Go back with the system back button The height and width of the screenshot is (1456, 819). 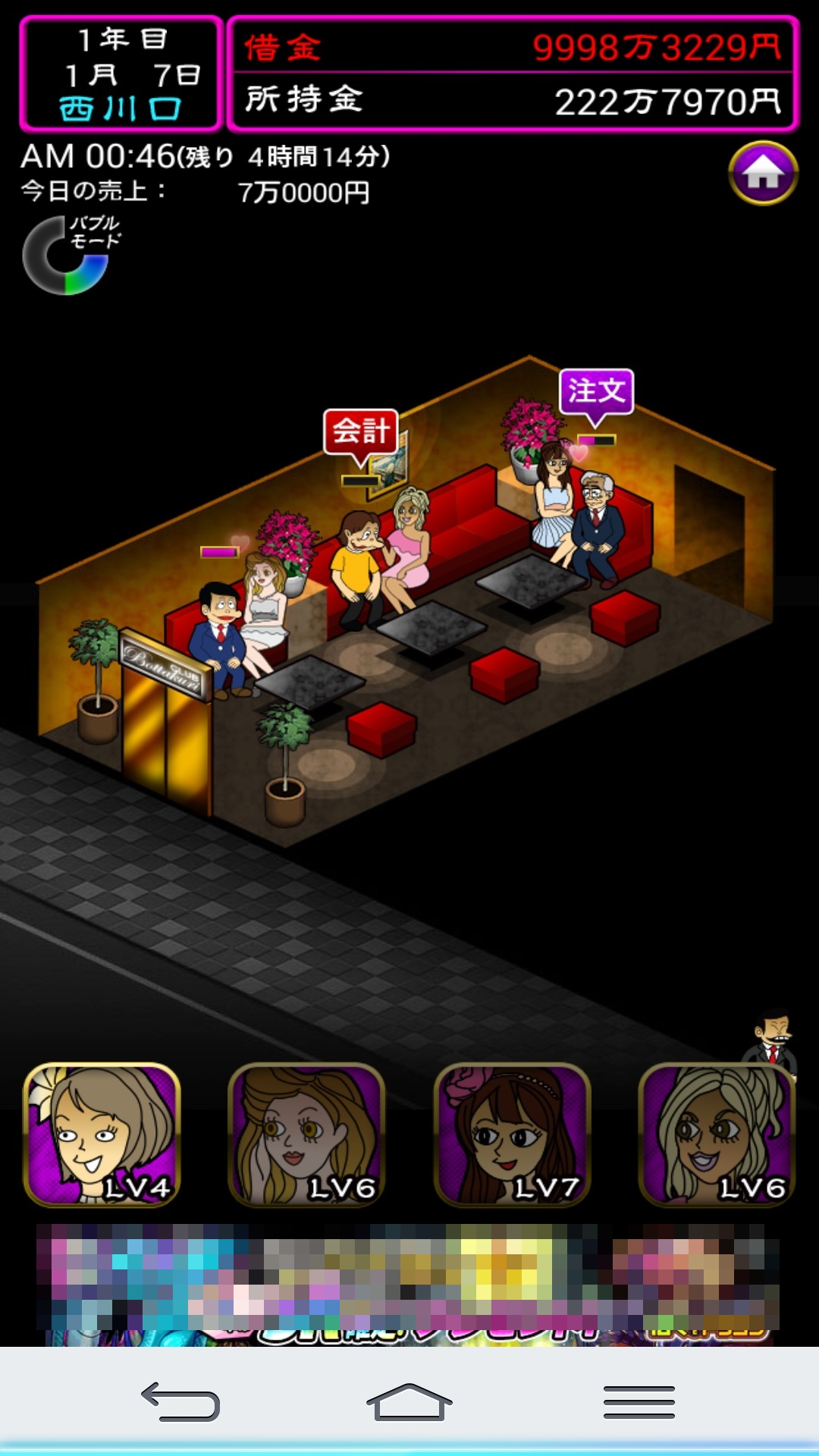180,1401
